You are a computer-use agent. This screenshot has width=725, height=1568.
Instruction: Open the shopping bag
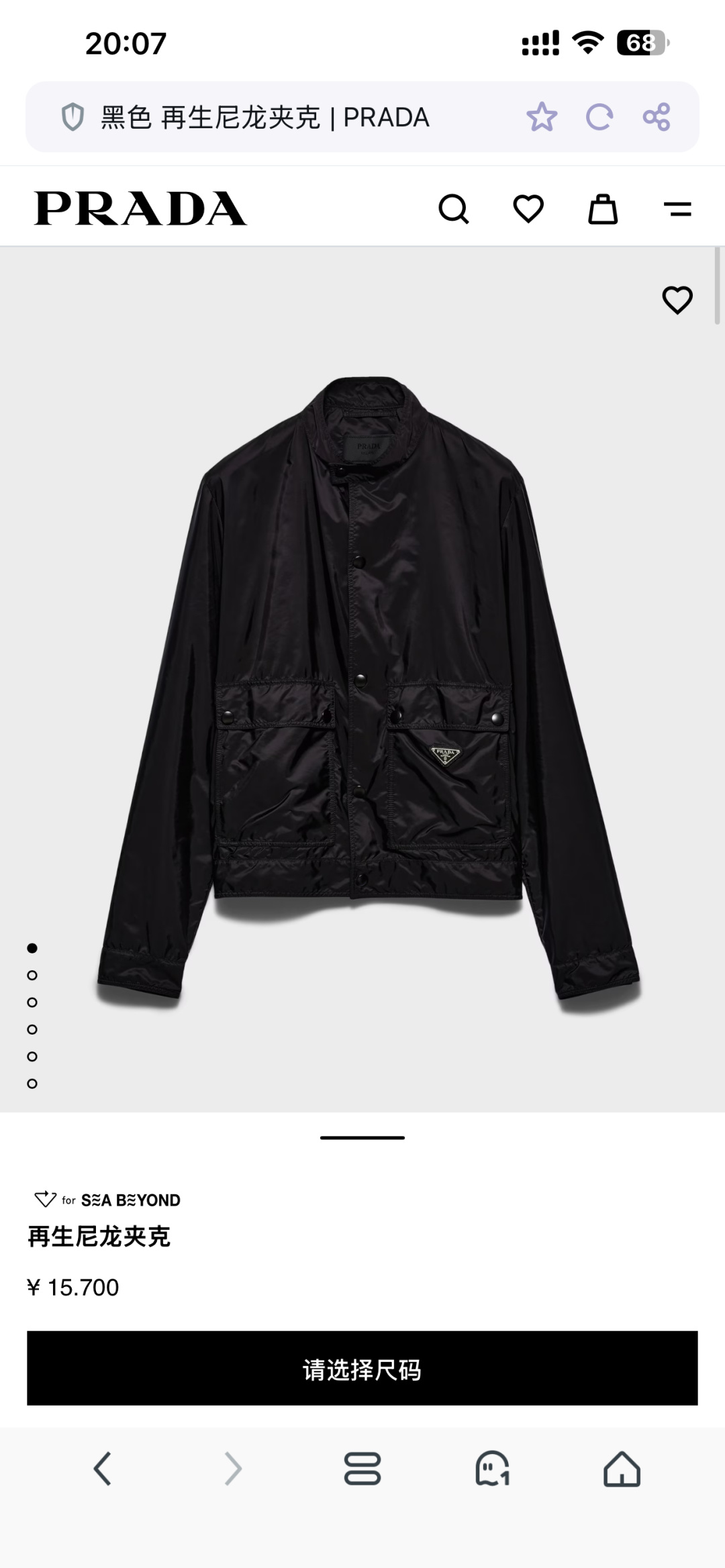pyautogui.click(x=603, y=209)
